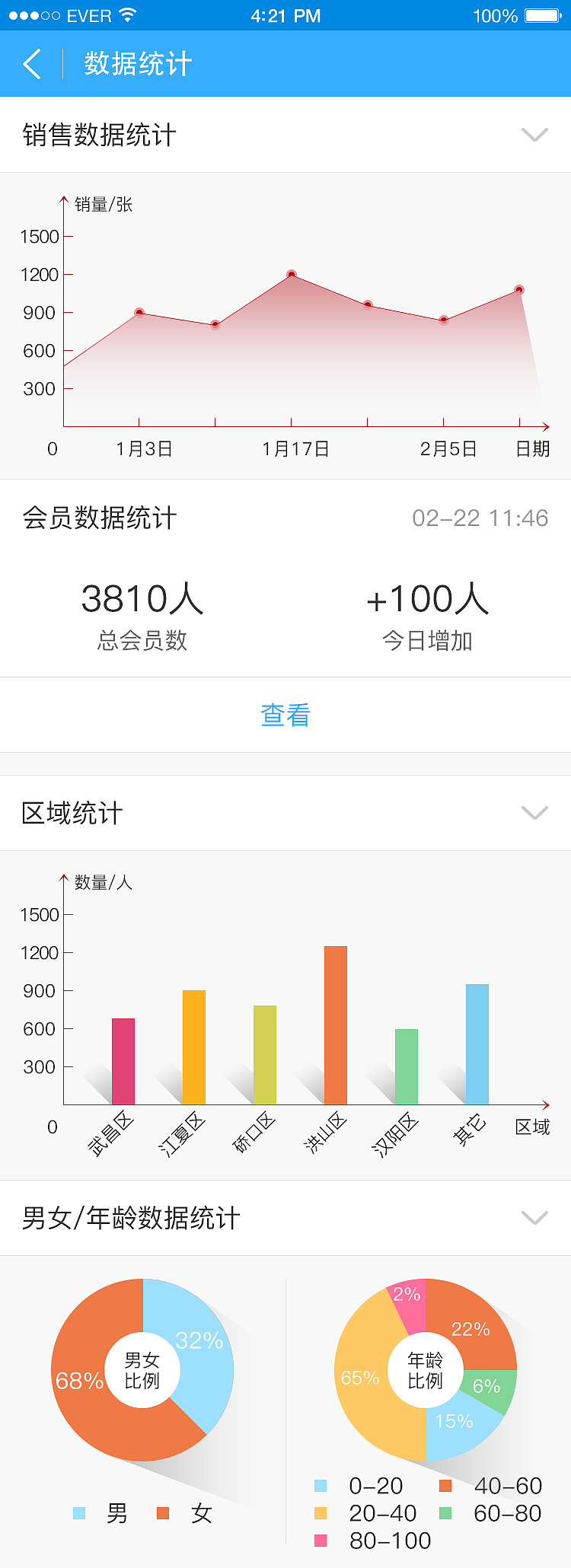Tap the back arrow to return
This screenshot has height=1568, width=571.
point(32,64)
